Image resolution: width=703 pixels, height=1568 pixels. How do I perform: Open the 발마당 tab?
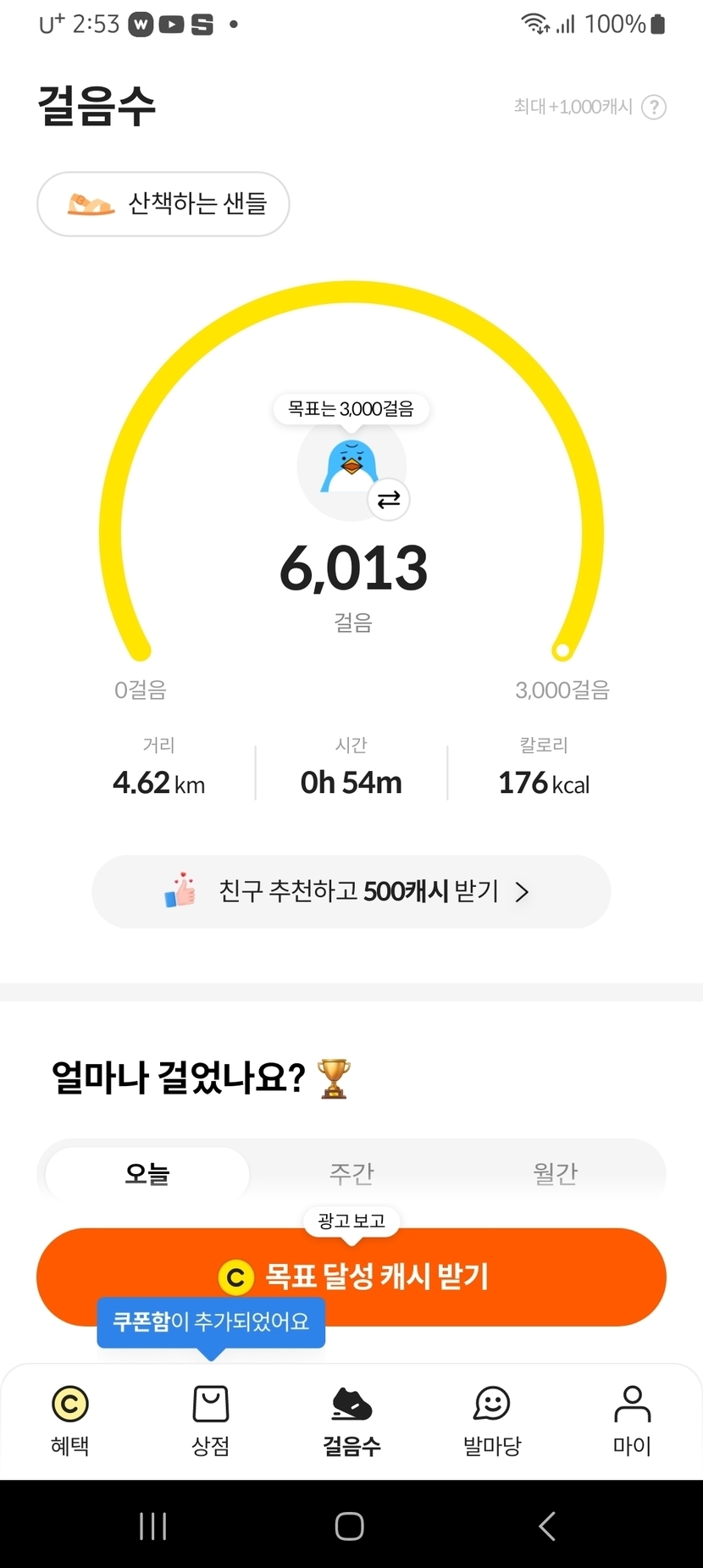492,1419
